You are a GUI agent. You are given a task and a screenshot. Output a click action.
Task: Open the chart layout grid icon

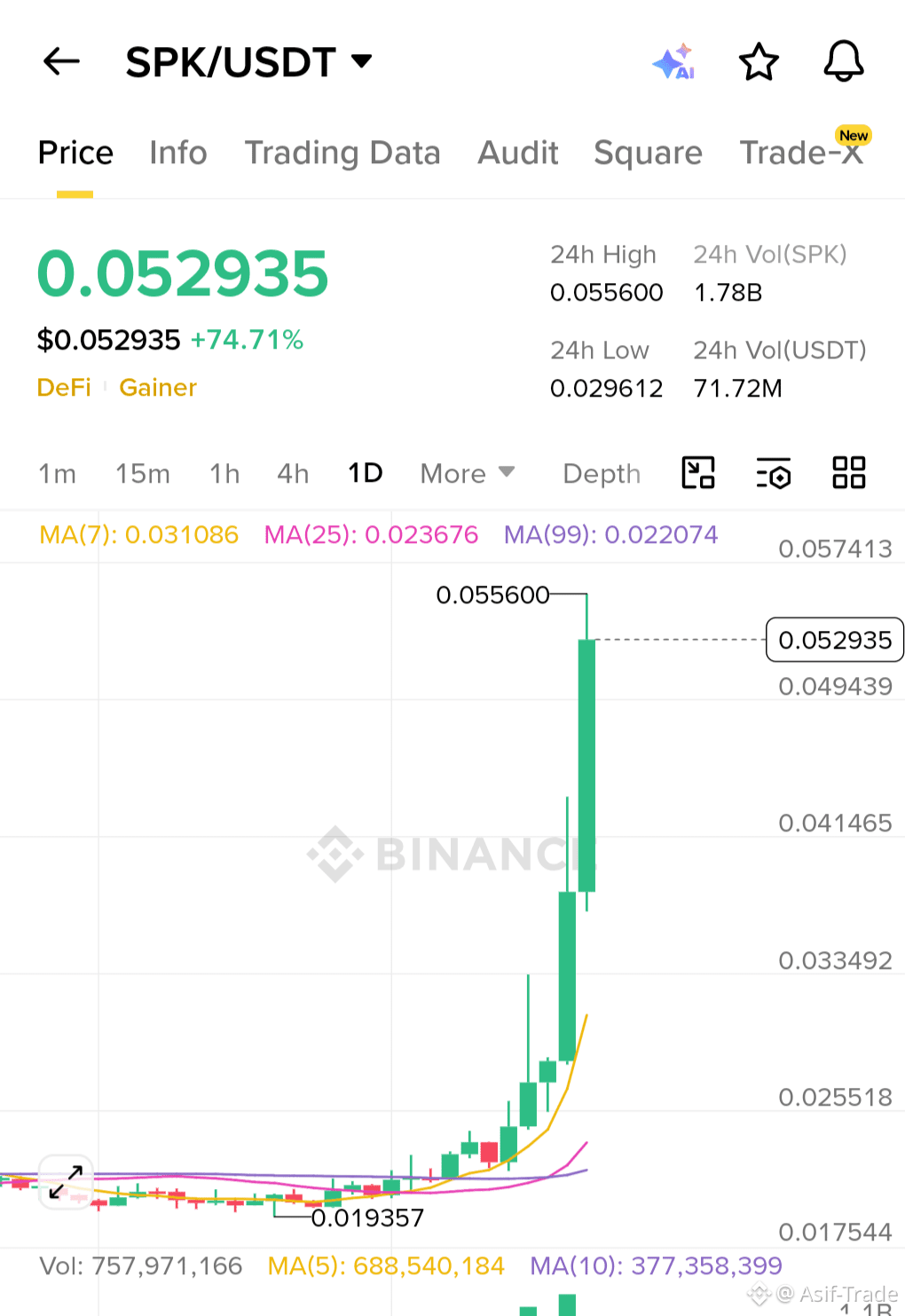pos(849,472)
